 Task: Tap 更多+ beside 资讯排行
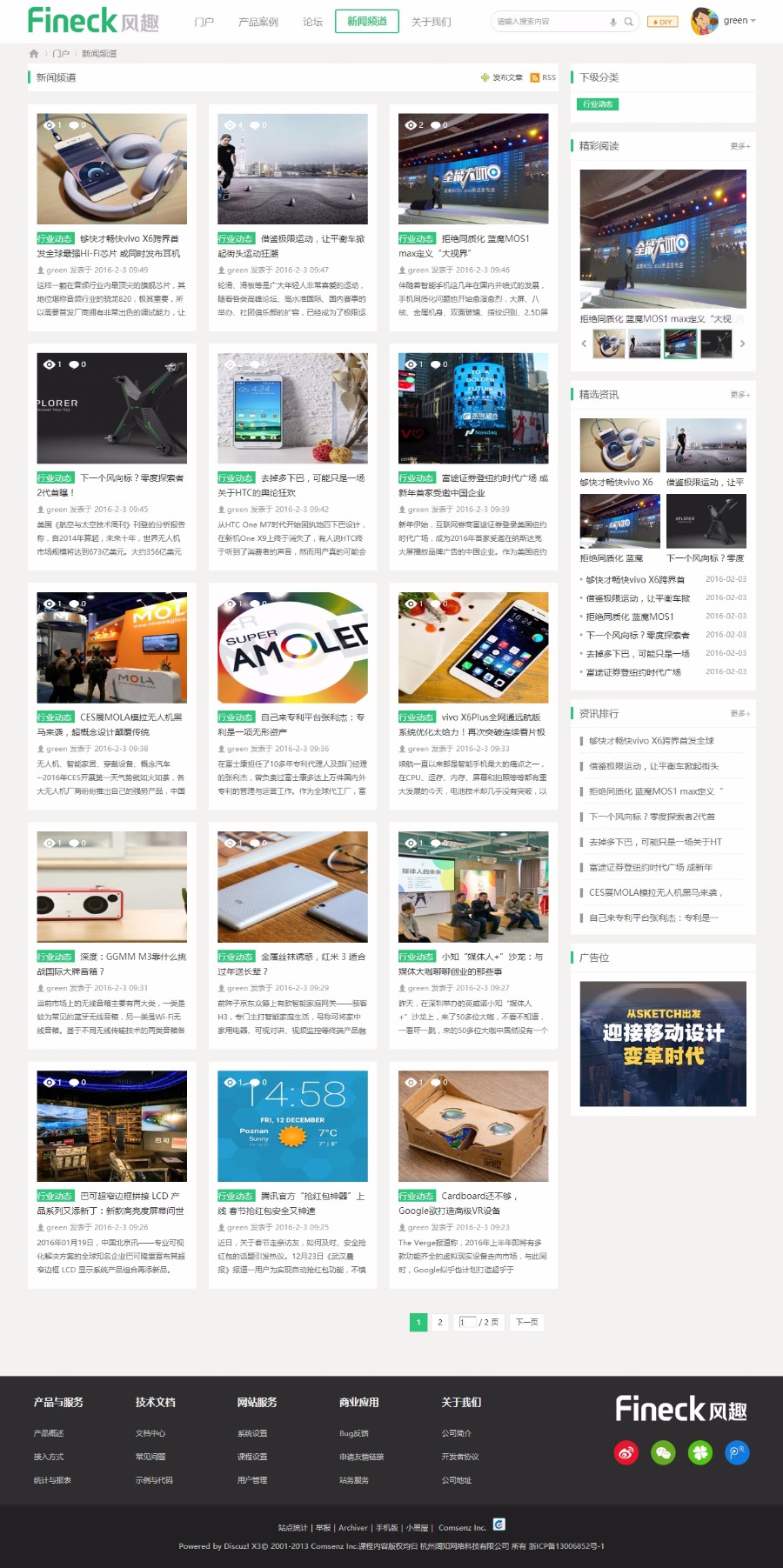click(x=739, y=714)
